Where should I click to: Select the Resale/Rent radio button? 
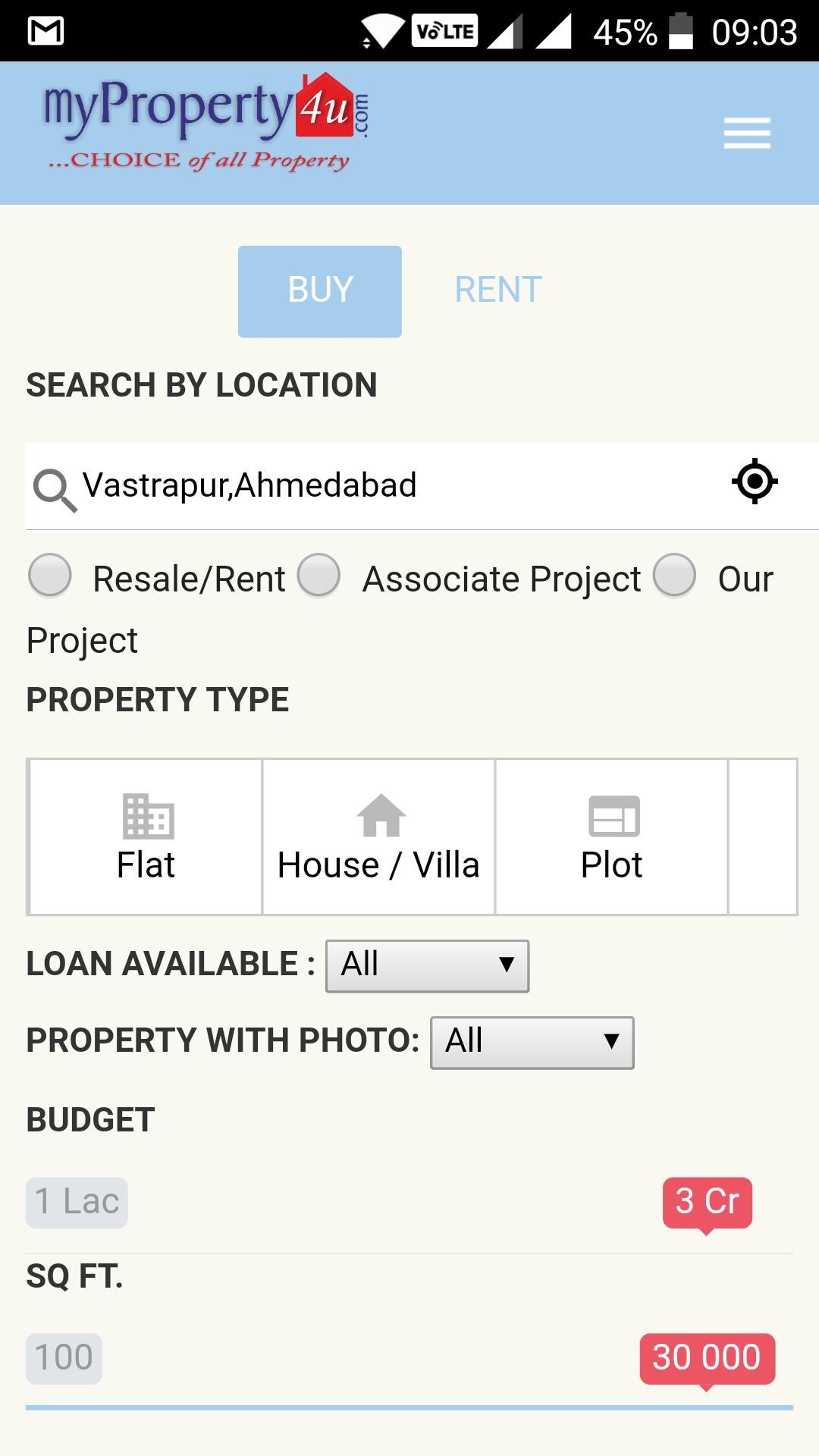point(50,576)
